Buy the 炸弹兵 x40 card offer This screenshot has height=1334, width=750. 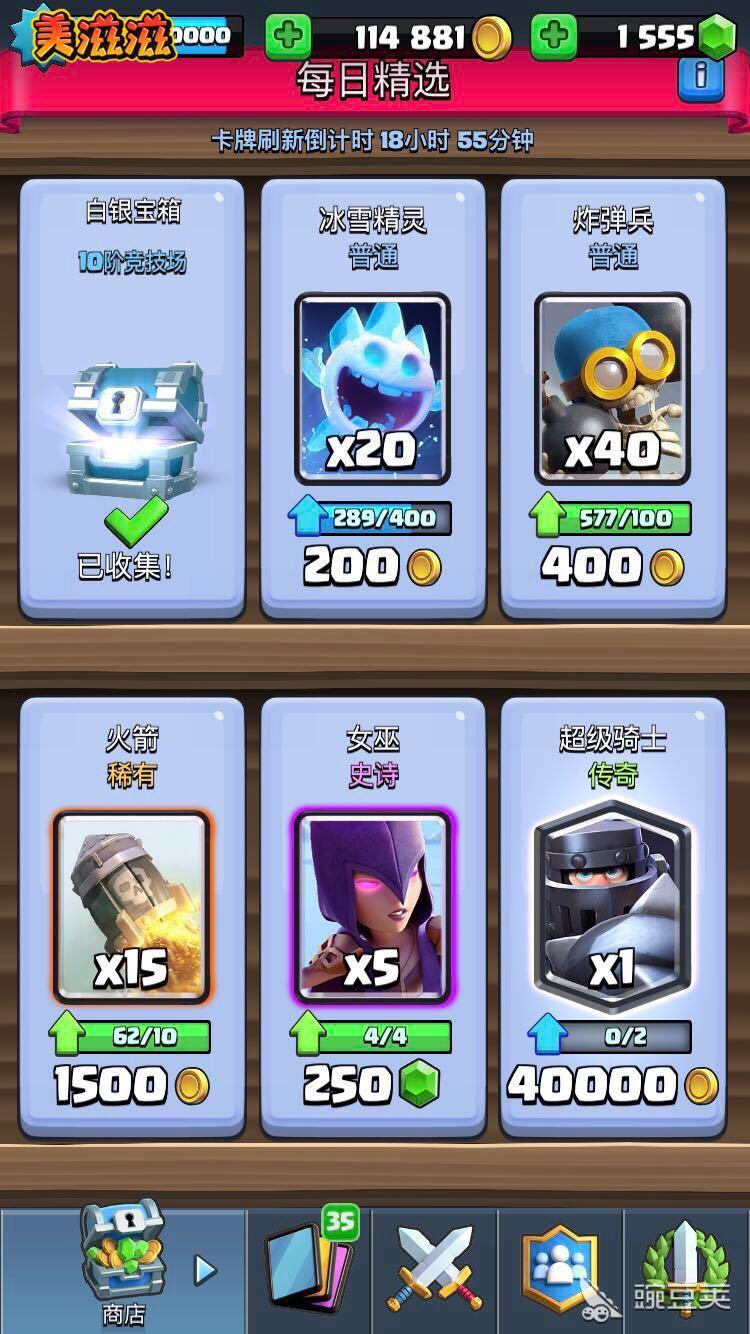pos(612,400)
